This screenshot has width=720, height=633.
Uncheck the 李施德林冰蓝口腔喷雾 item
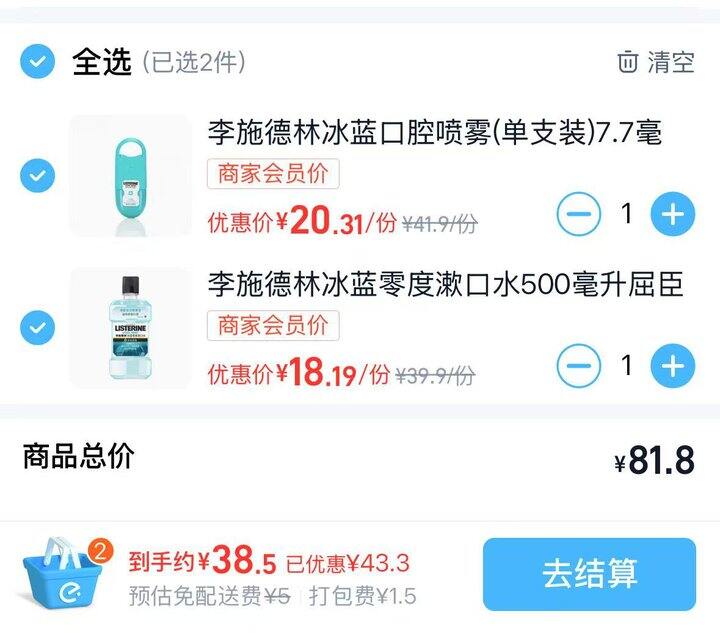38,175
